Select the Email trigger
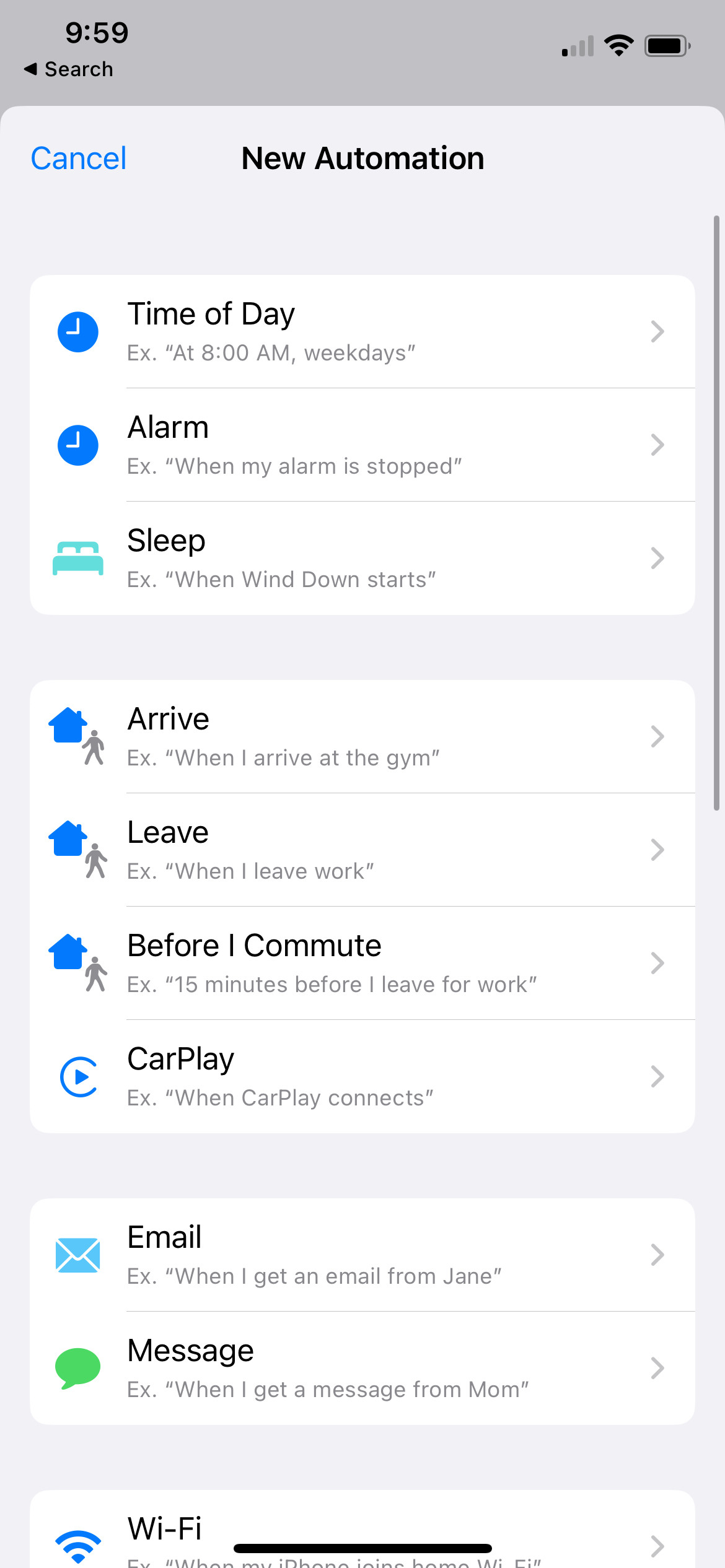Image resolution: width=725 pixels, height=1568 pixels. pyautogui.click(x=362, y=1255)
